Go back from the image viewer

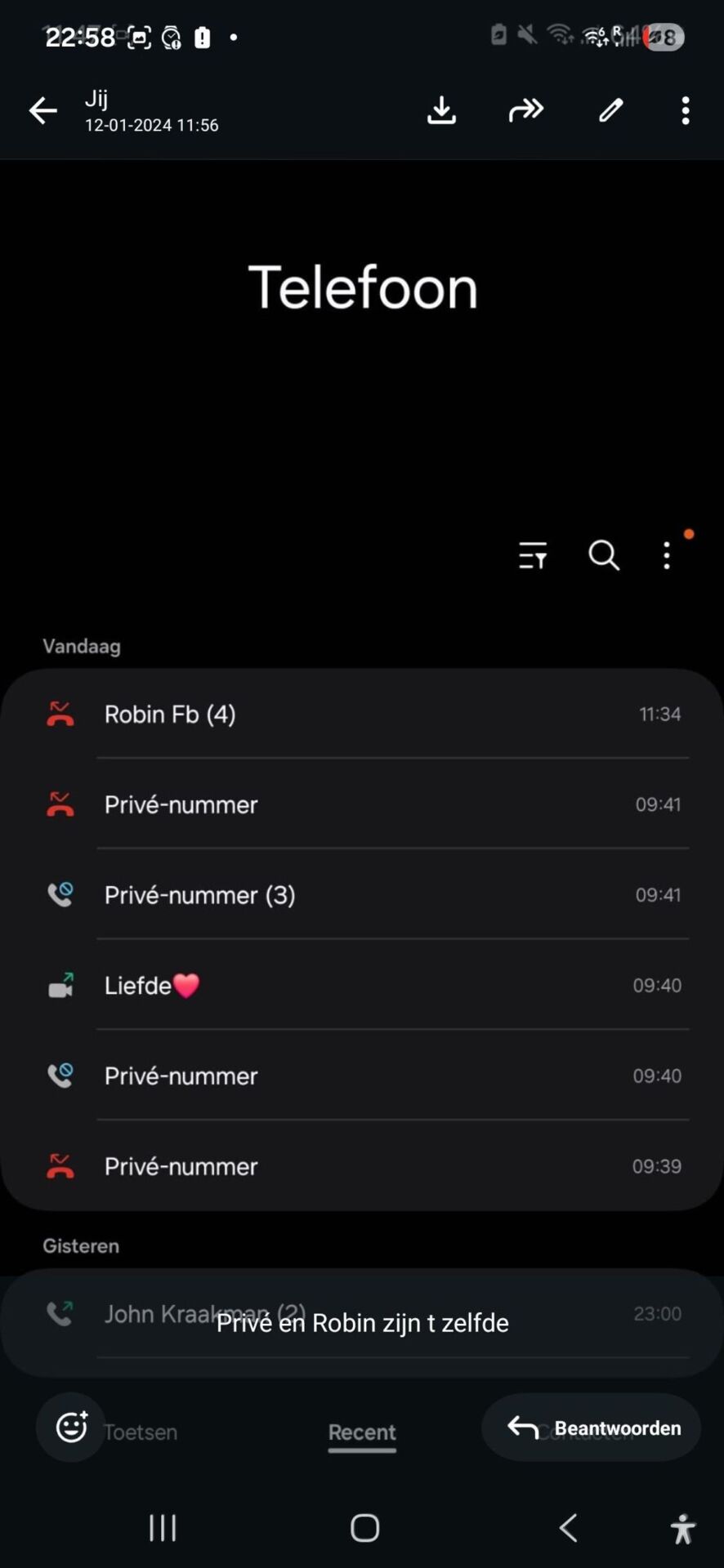42,111
